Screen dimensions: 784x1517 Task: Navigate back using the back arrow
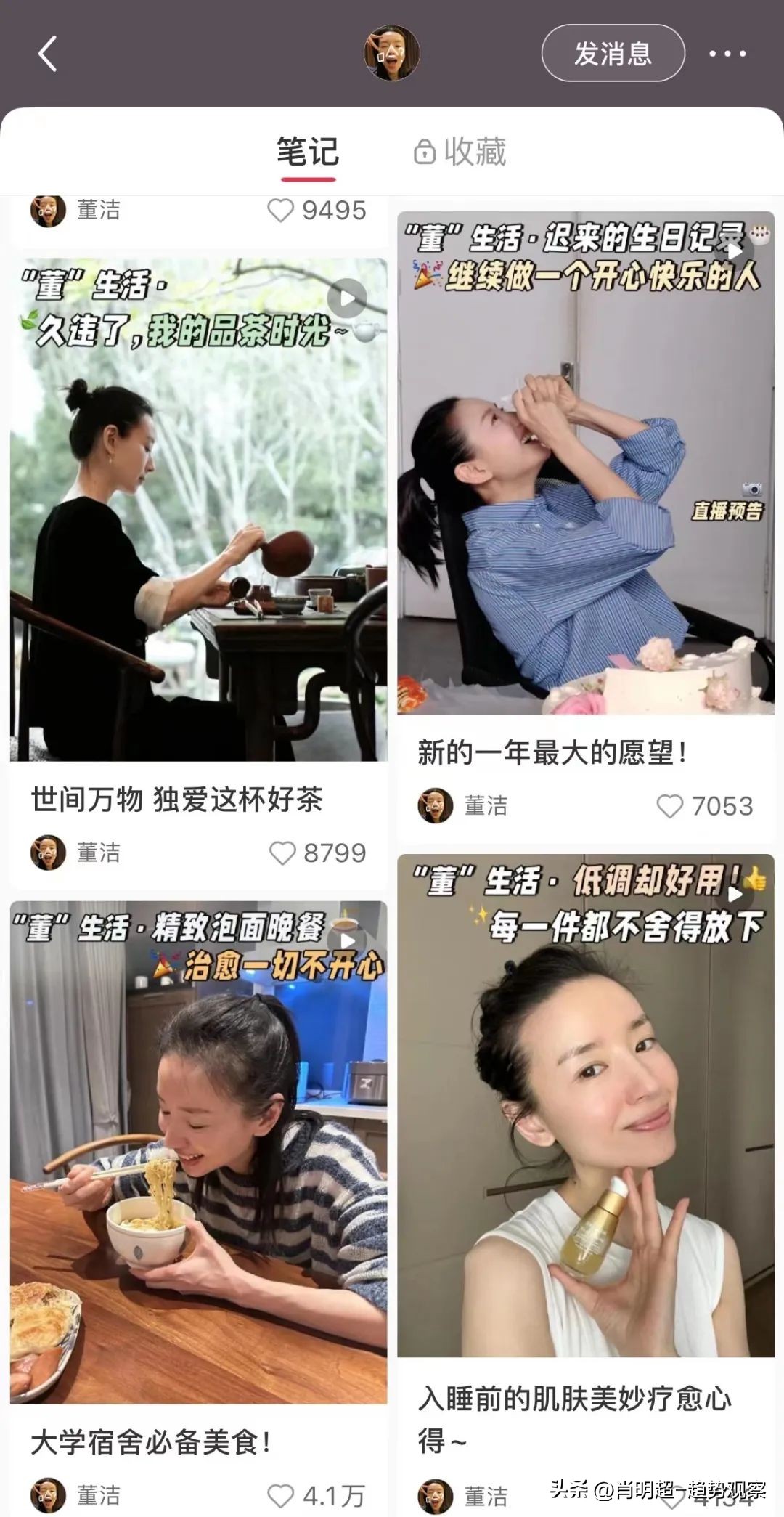coord(48,54)
